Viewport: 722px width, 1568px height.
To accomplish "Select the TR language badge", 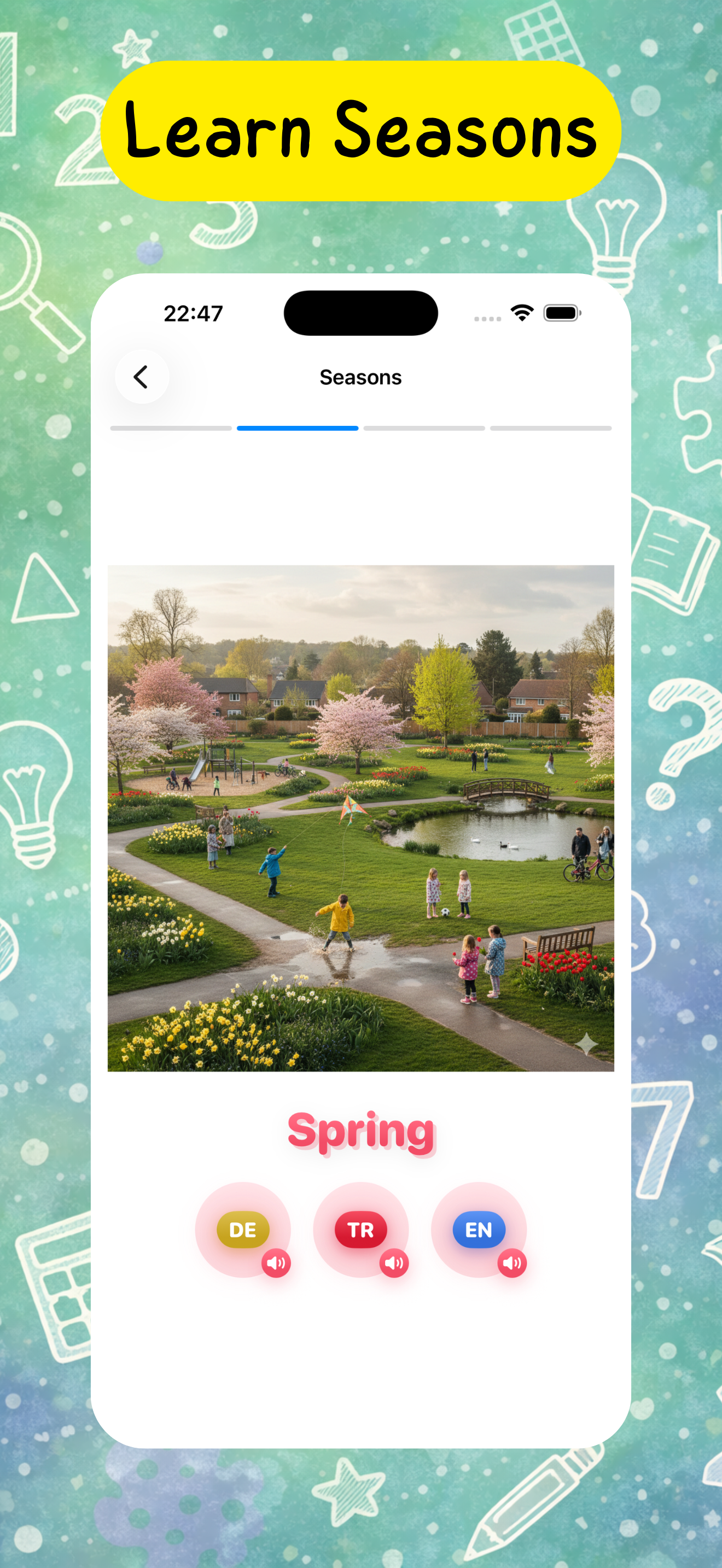I will [360, 1230].
